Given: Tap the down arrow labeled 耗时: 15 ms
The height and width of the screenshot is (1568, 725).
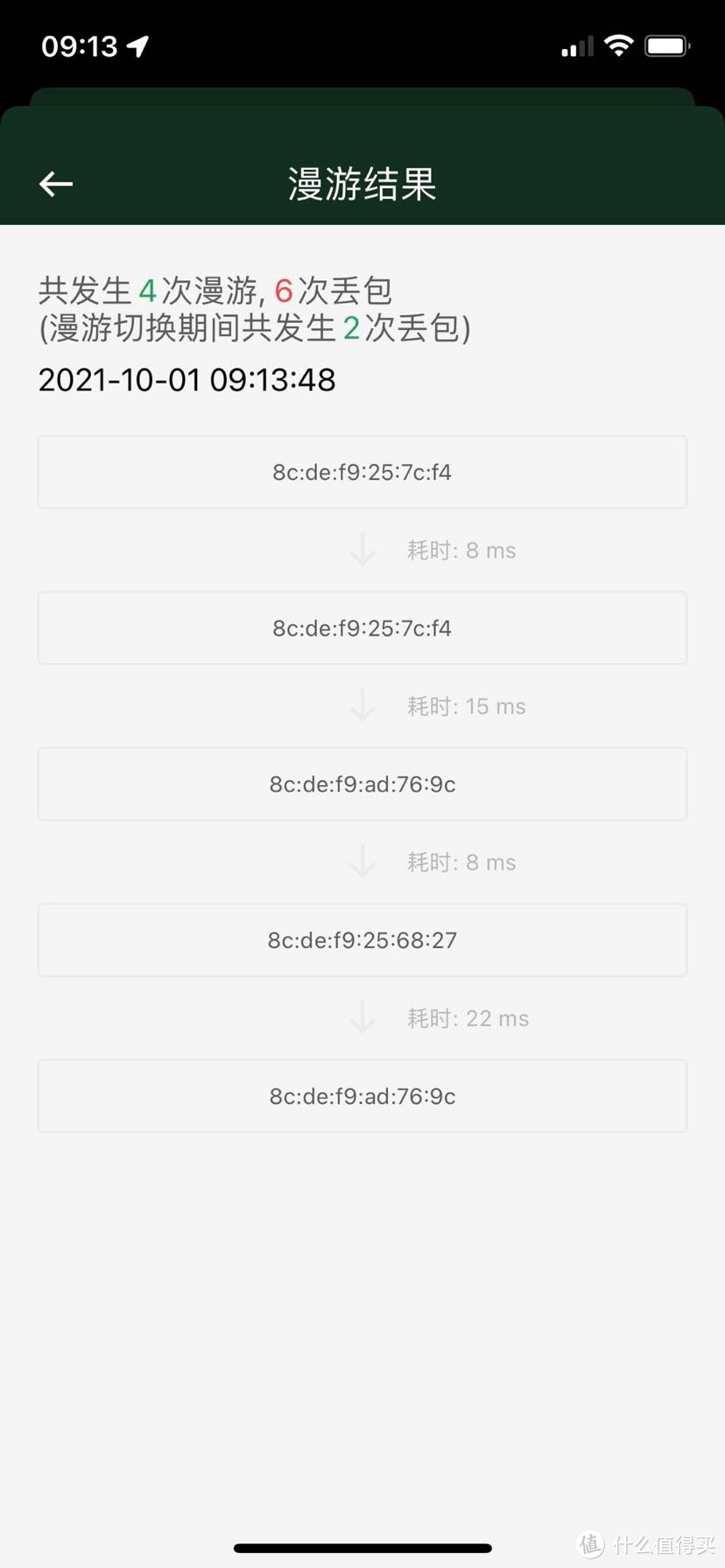Looking at the screenshot, I should [363, 706].
